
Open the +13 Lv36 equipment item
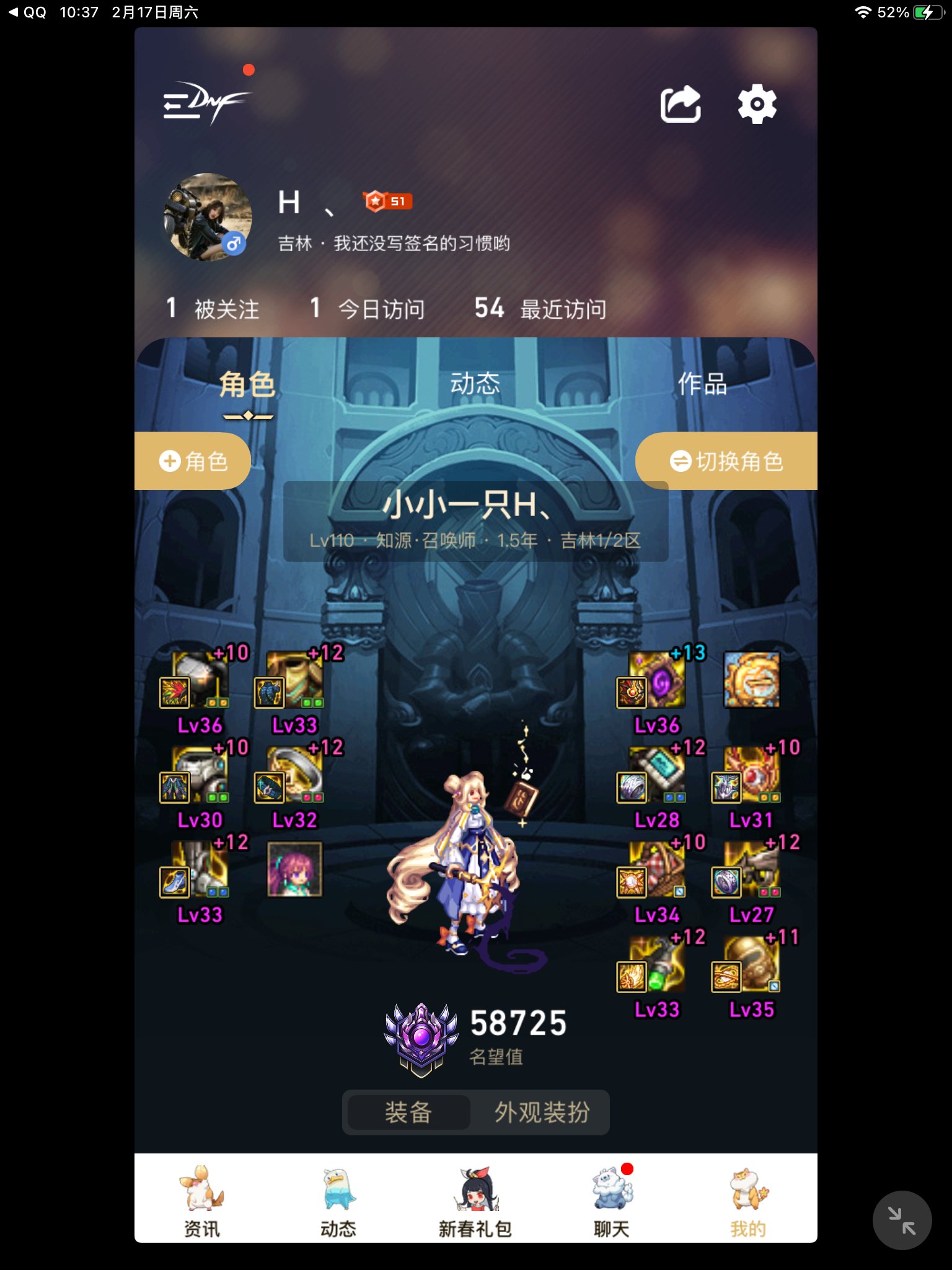pyautogui.click(x=658, y=680)
